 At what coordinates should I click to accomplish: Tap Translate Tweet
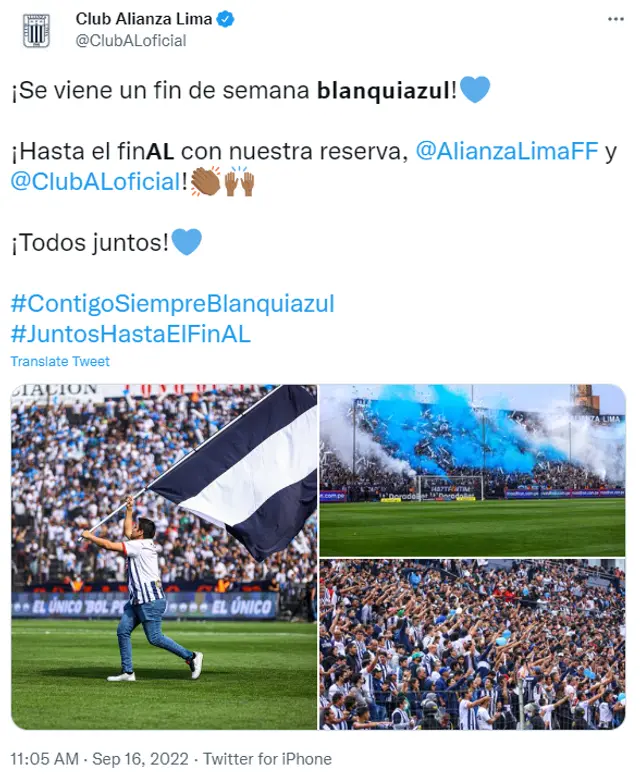(60, 362)
